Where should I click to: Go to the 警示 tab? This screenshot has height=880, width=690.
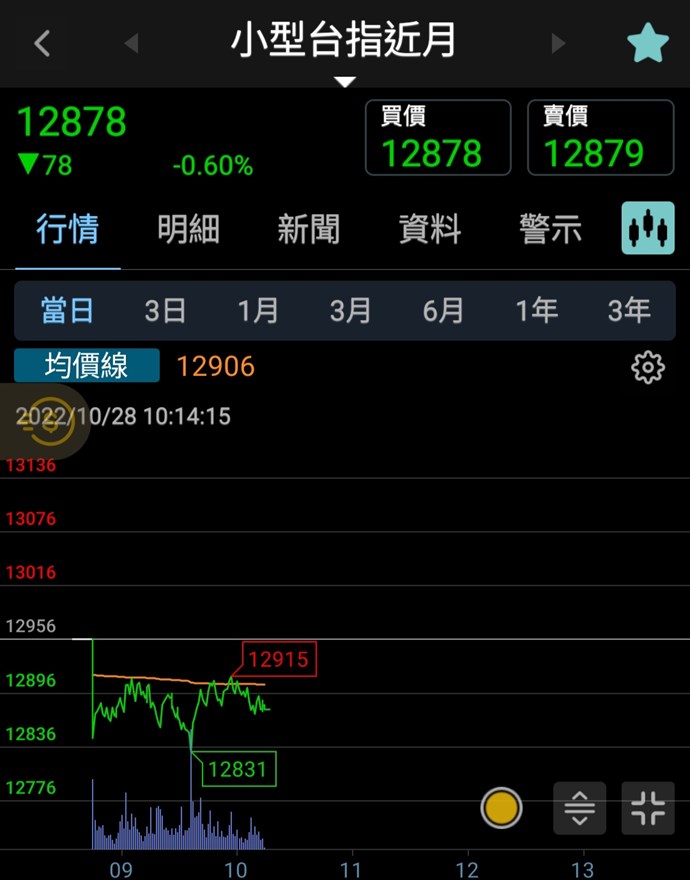tap(550, 229)
